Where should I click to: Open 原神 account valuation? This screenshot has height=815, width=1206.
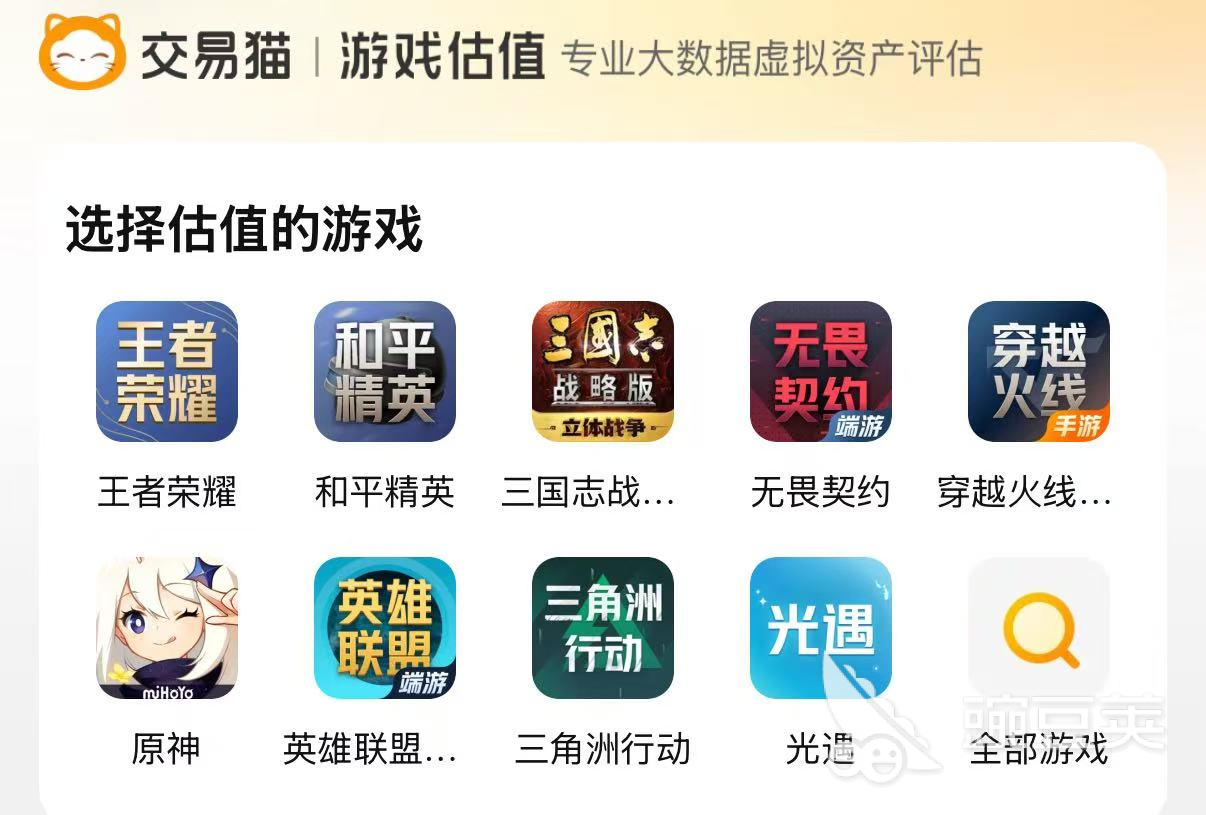coord(166,628)
